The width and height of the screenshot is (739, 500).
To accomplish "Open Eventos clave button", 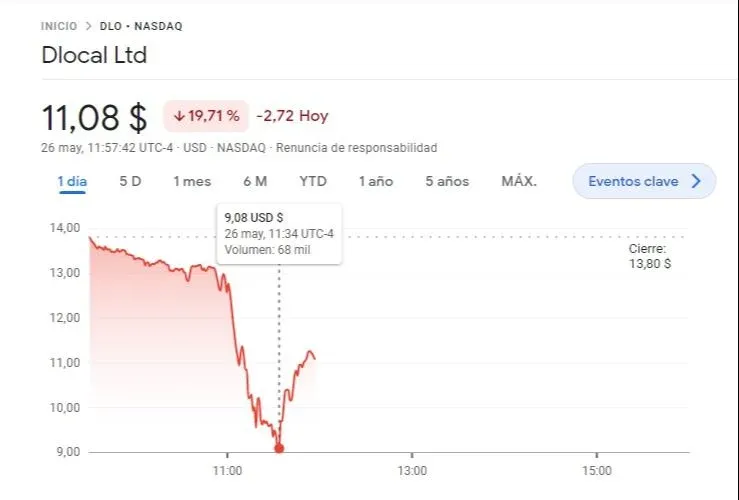I will (x=644, y=181).
